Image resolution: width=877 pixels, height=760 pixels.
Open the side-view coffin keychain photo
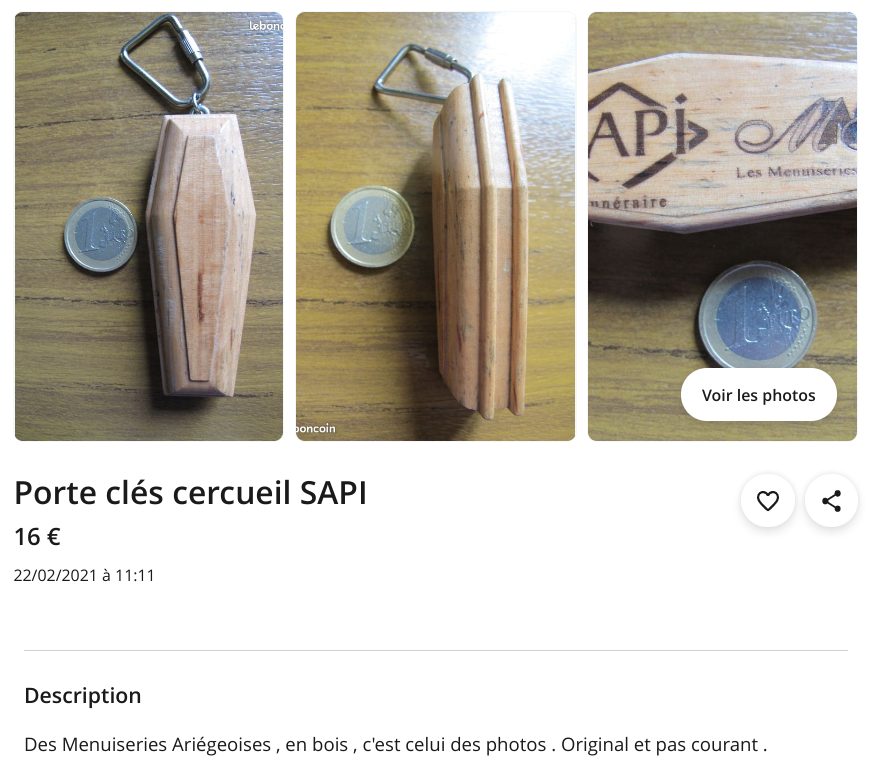point(435,226)
